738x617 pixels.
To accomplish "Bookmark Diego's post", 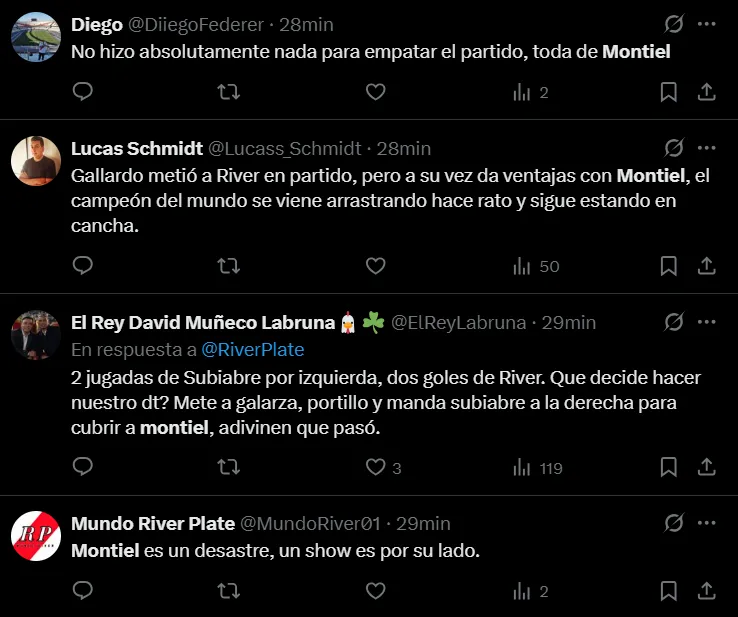I will point(669,92).
